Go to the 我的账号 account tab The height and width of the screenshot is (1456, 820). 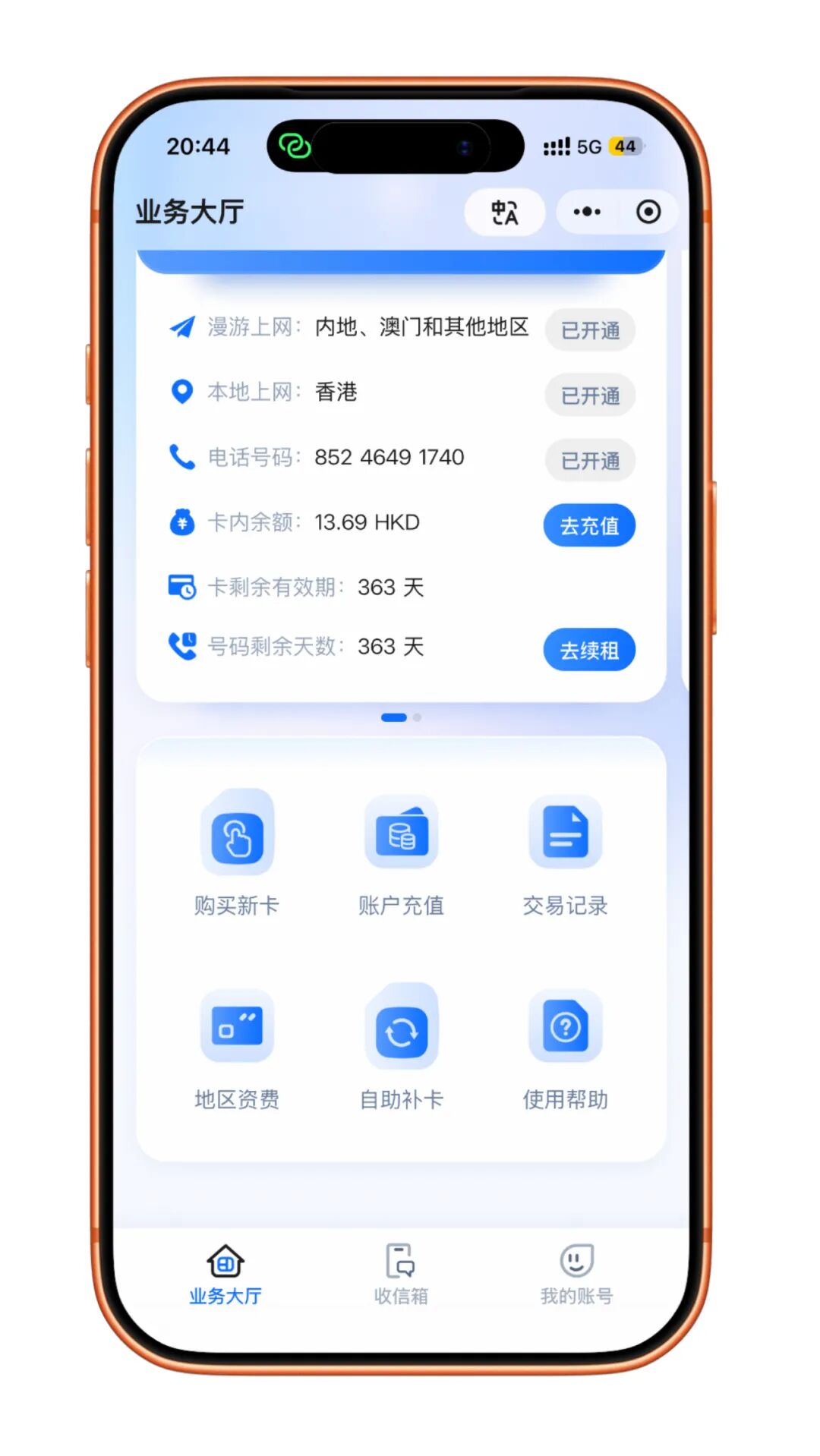(x=576, y=1274)
